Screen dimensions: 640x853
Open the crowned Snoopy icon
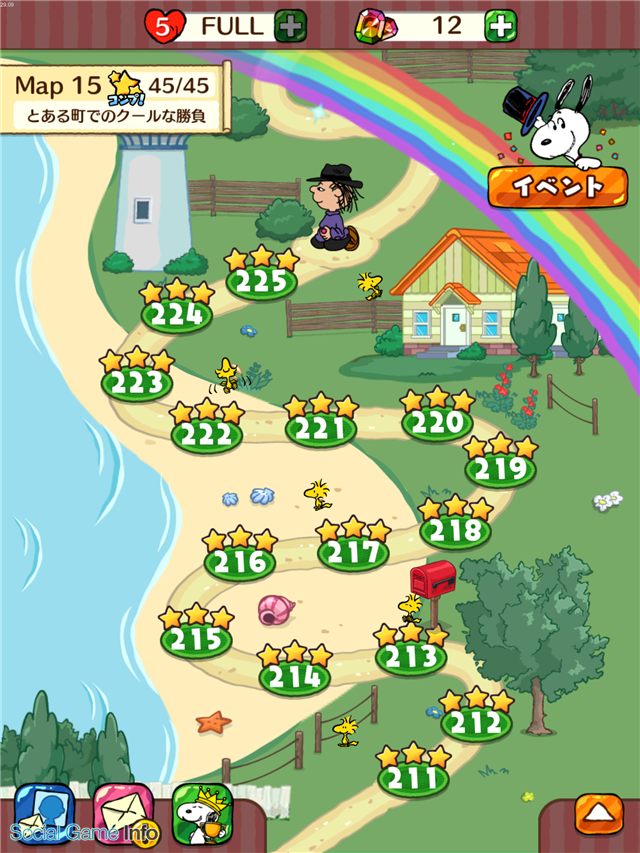click(202, 812)
